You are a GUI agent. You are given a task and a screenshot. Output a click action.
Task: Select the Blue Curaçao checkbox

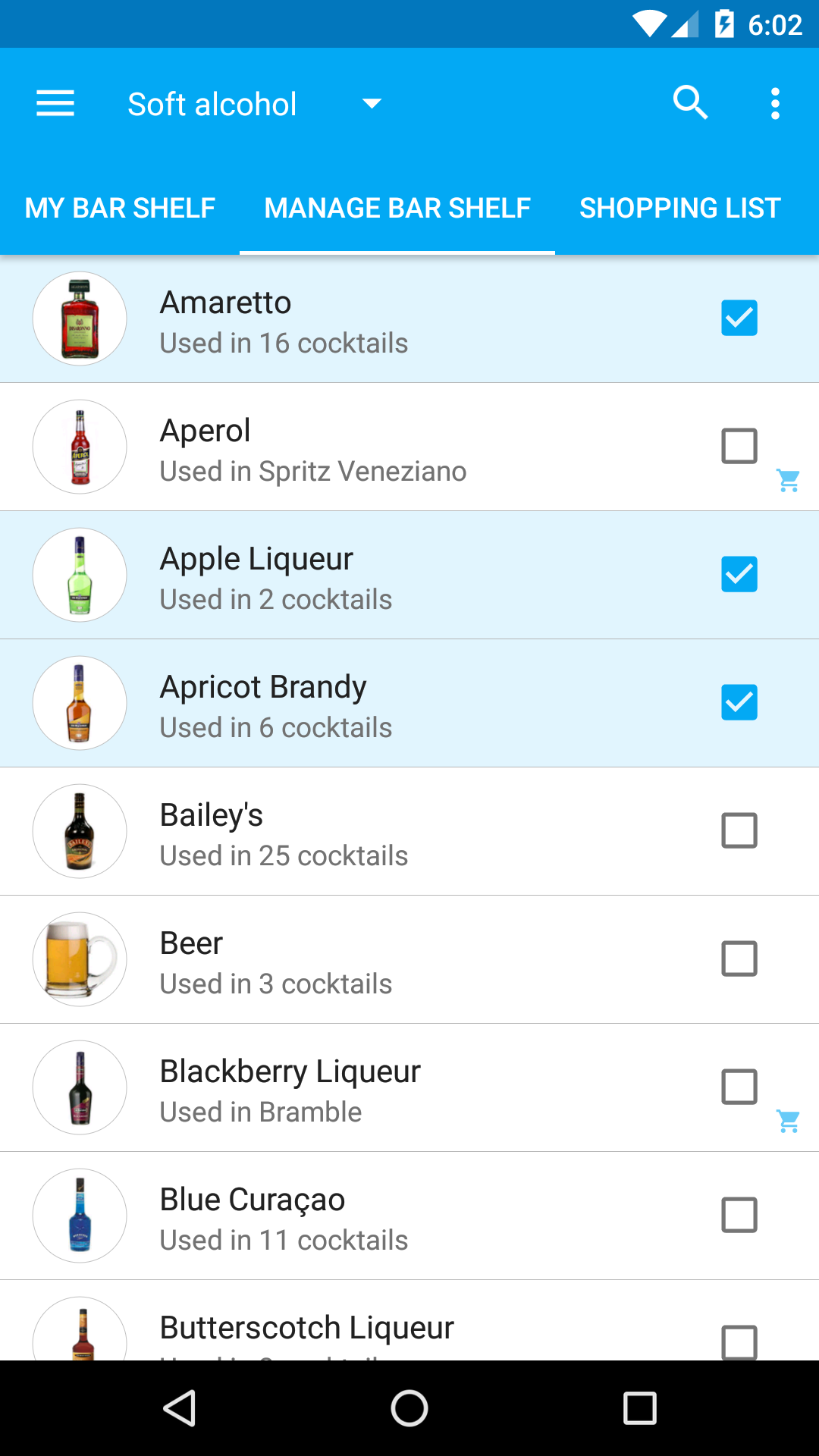[x=739, y=1215]
